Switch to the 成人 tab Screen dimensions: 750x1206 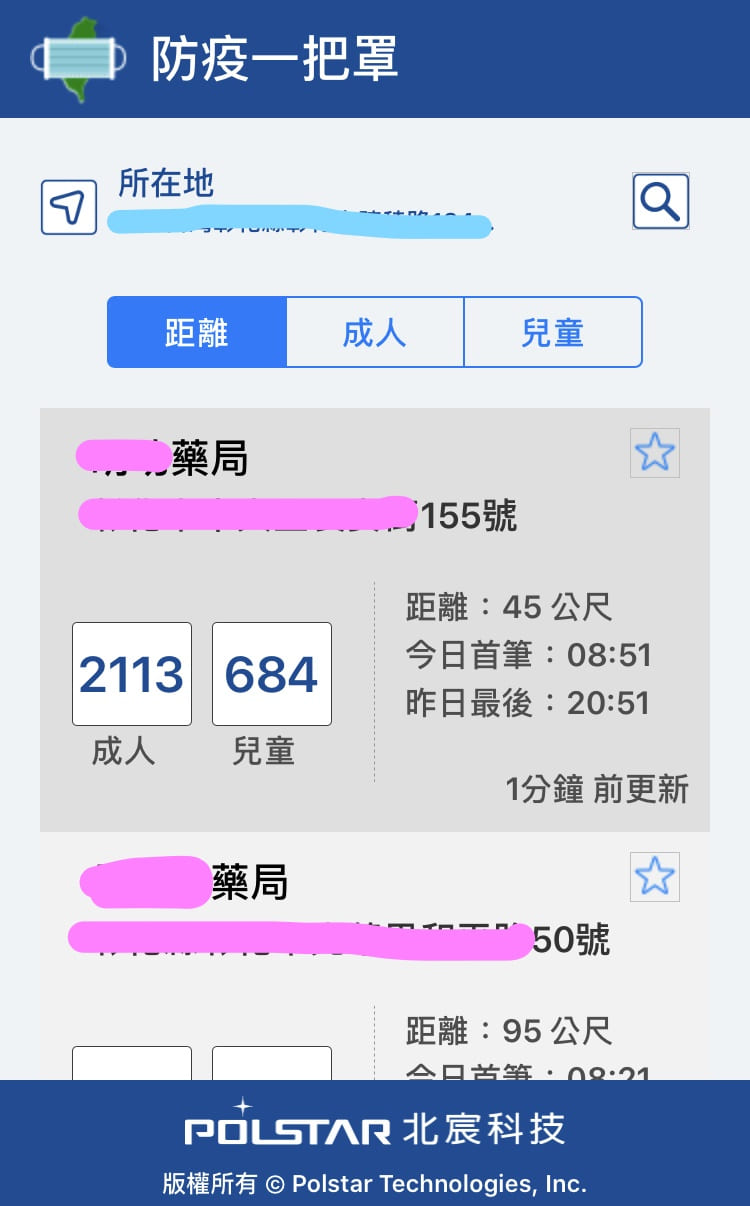[375, 332]
